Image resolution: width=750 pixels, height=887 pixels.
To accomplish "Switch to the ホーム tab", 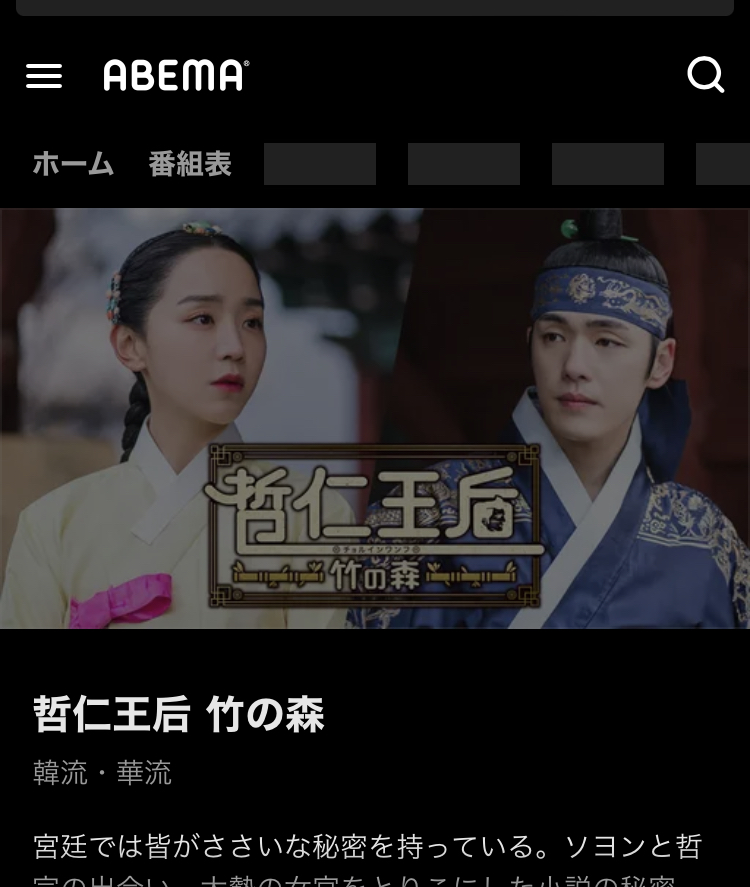I will pyautogui.click(x=73, y=164).
